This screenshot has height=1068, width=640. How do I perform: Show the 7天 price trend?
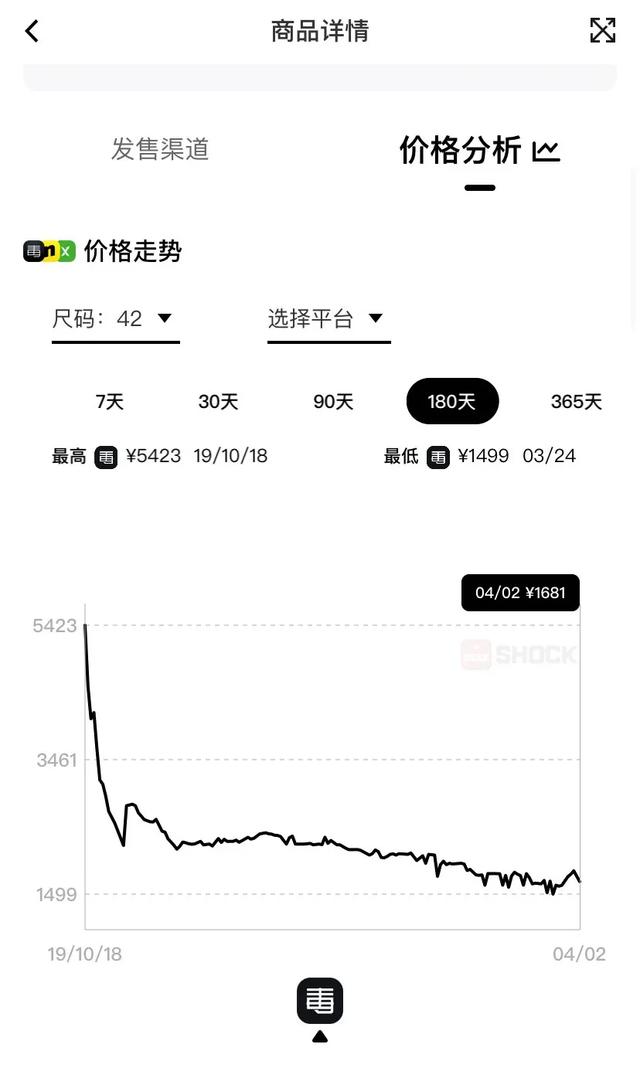110,402
